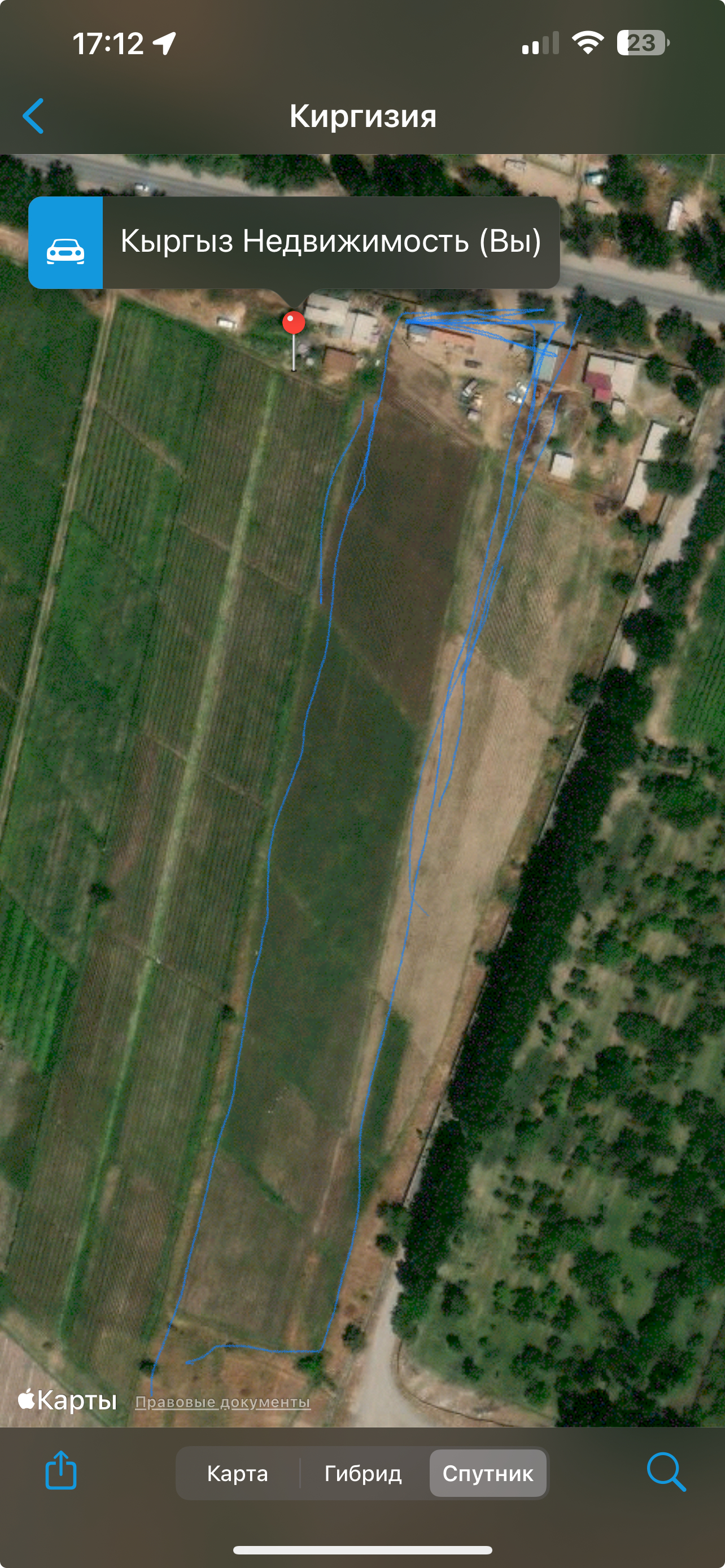Select the Спутник satellite view

[488, 1473]
